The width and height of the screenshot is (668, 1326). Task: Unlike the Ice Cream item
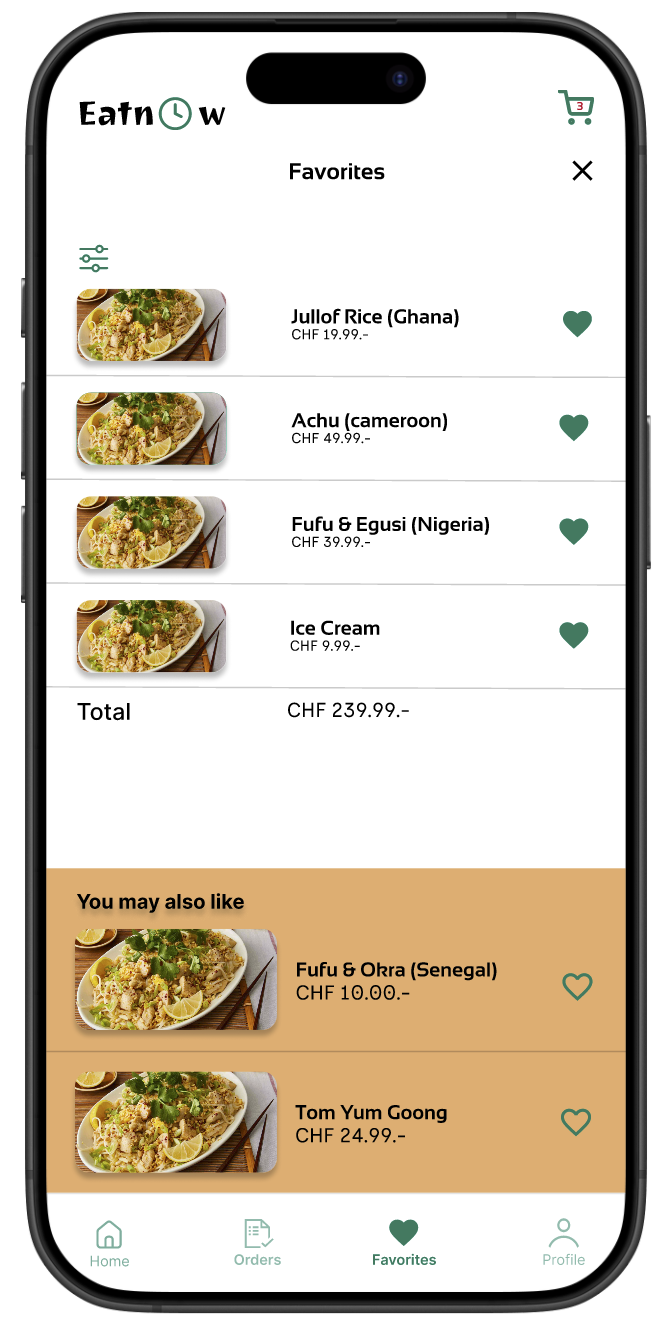point(573,635)
